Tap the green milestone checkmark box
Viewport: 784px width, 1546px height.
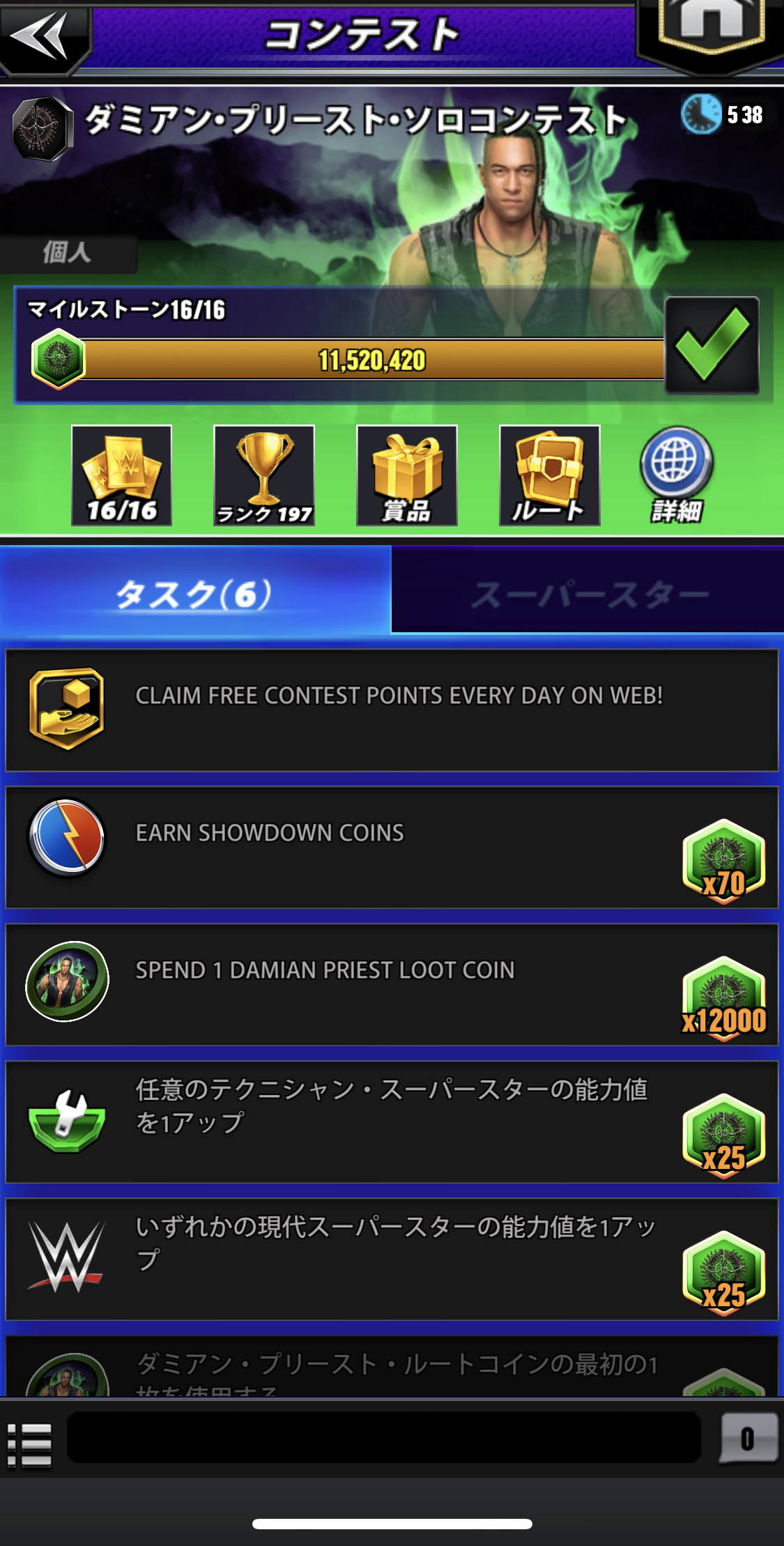point(712,346)
